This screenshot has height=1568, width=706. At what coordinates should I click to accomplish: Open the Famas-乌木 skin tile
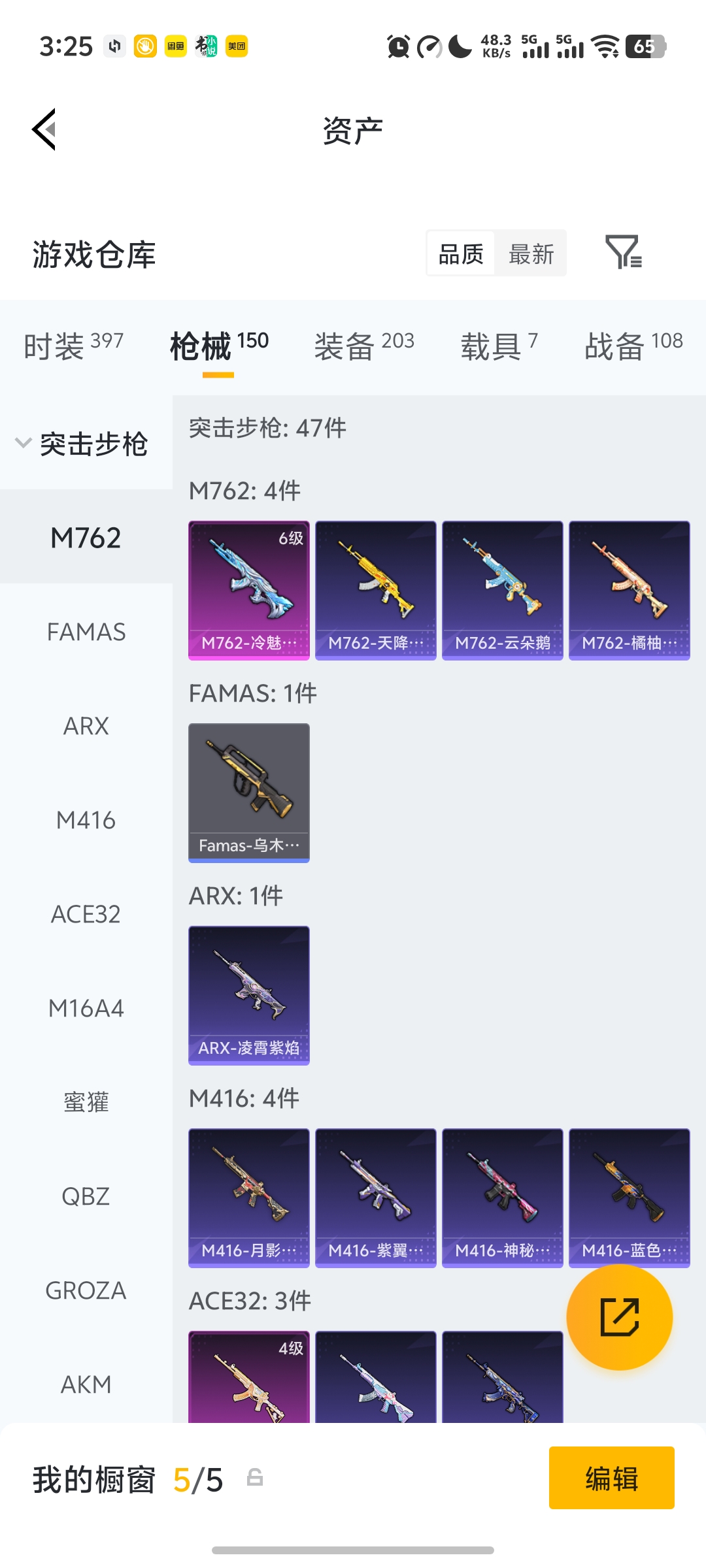click(249, 792)
